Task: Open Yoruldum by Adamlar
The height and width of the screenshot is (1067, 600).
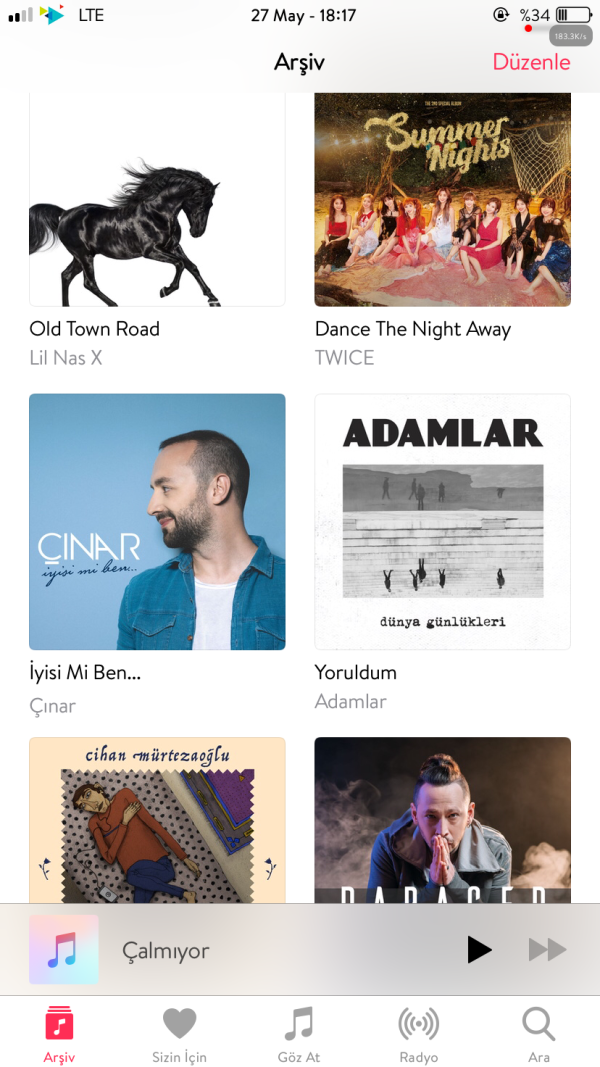Action: click(x=442, y=521)
